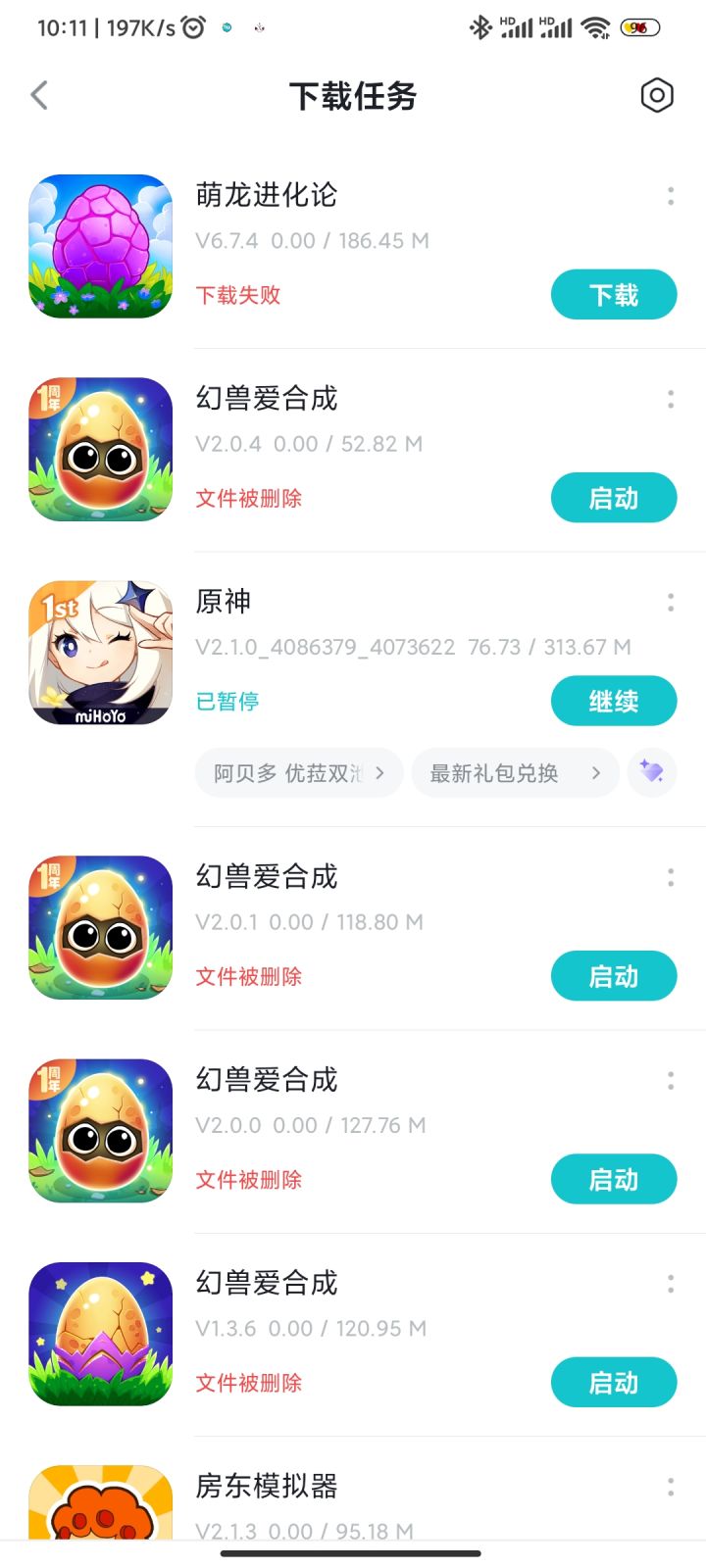Open the 萌龙进化论 app icon
Screen dimensions: 706x1568
pyautogui.click(x=101, y=246)
